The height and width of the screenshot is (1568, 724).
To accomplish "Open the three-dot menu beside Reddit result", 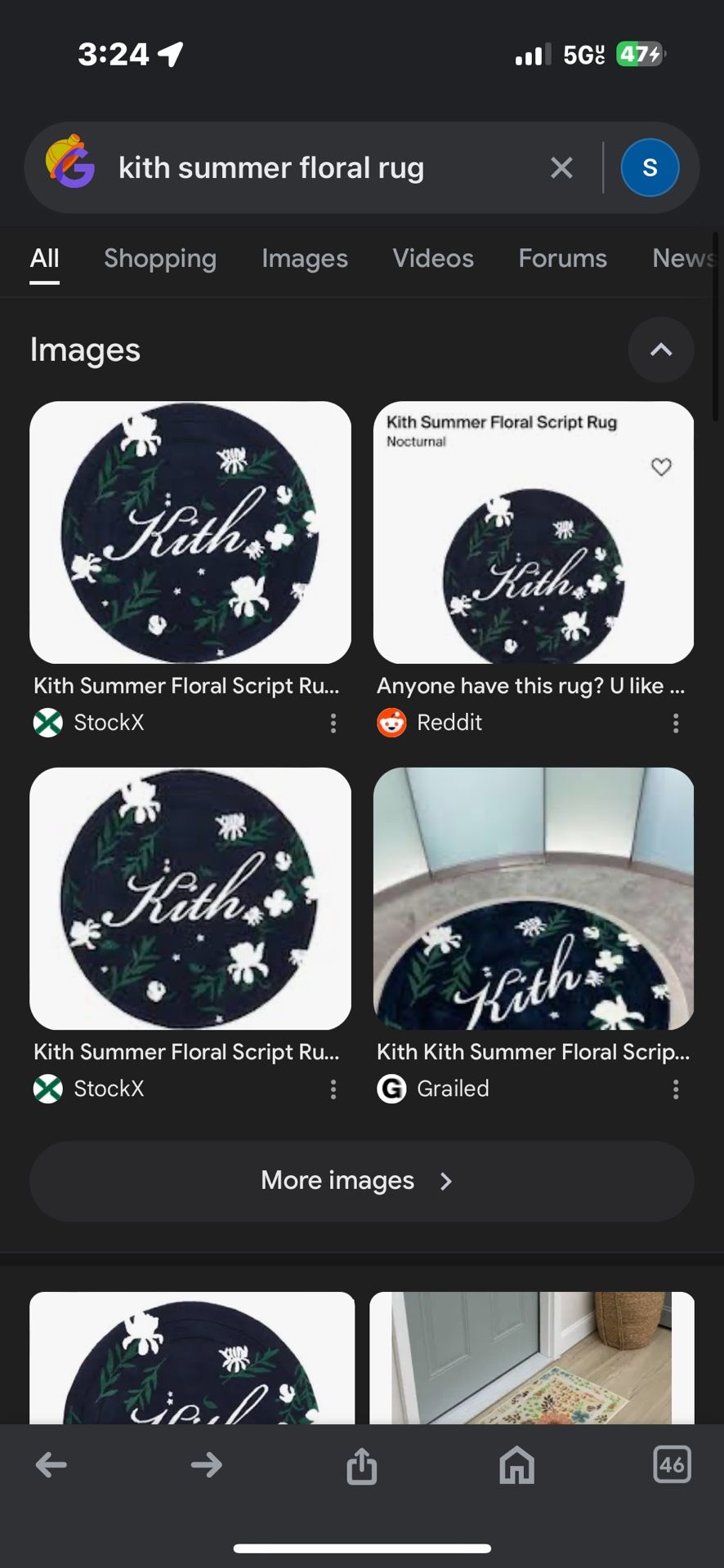I will coord(676,724).
